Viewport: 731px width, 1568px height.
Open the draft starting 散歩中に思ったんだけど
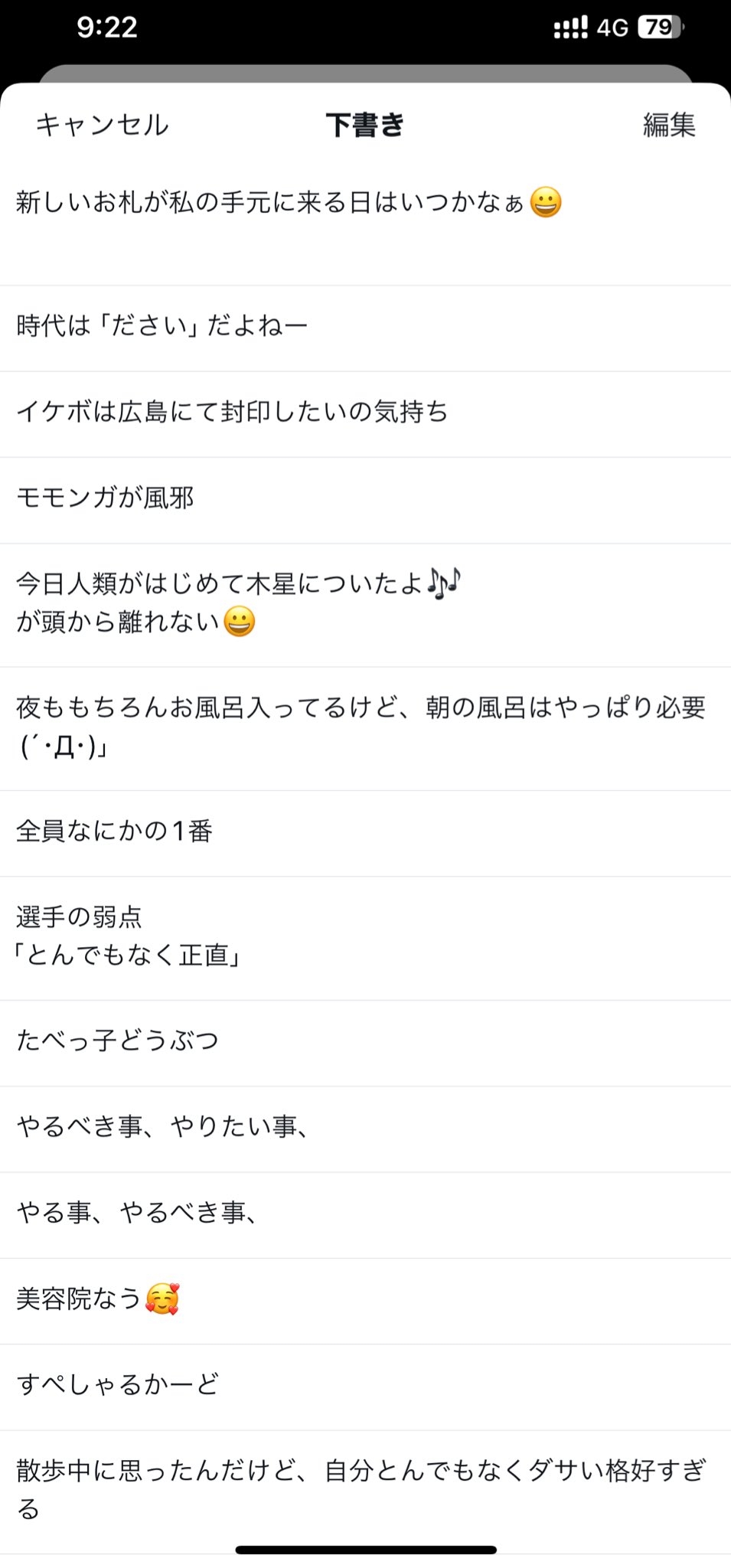(365, 1491)
